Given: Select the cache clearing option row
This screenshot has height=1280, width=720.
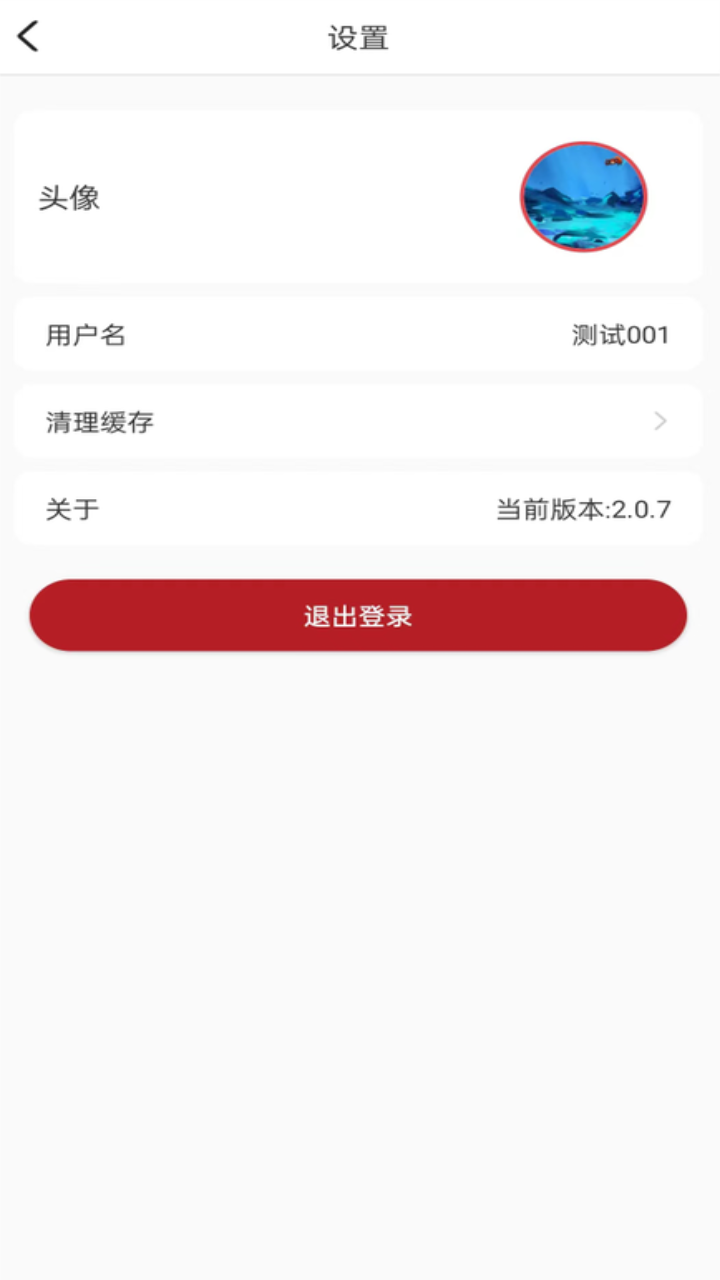Looking at the screenshot, I should [360, 421].
